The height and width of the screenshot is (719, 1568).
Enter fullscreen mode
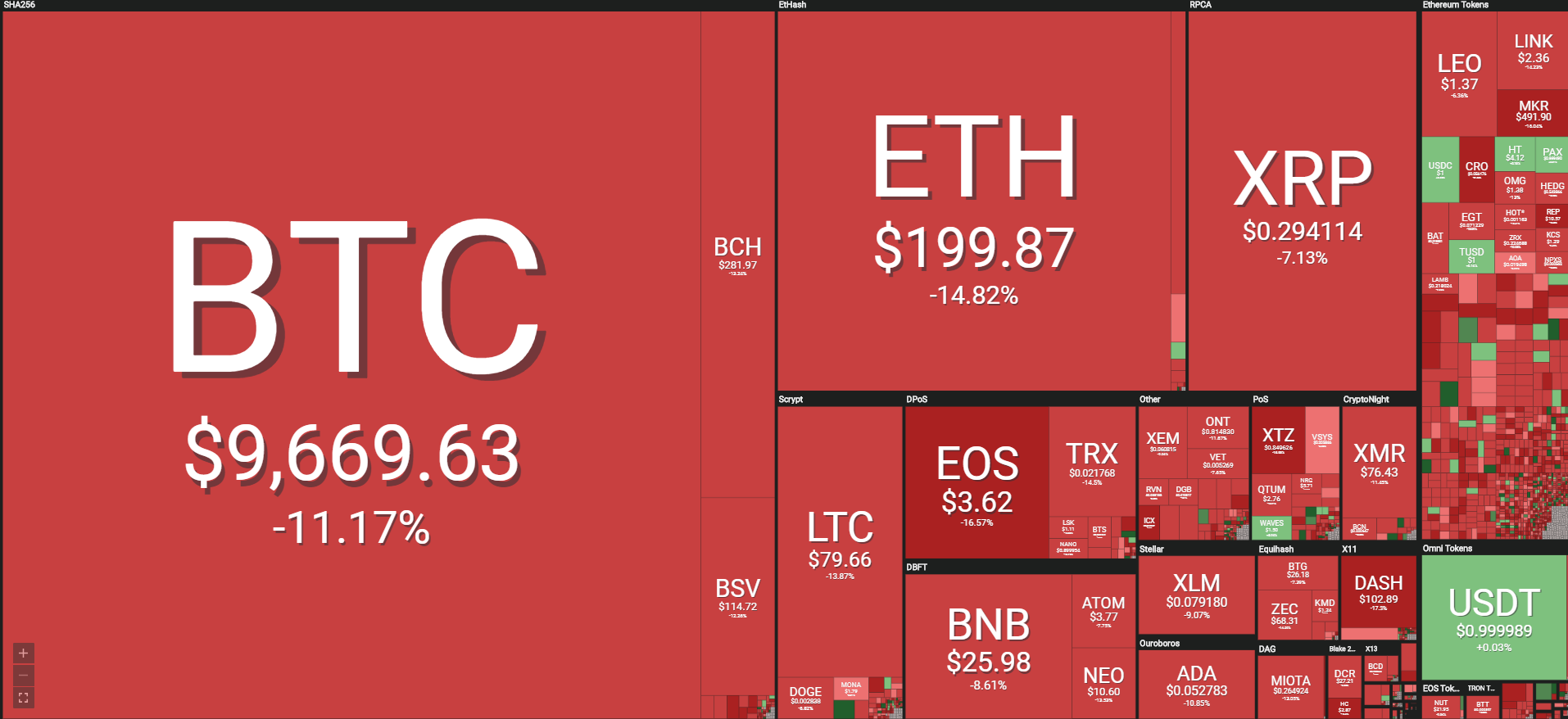pos(23,698)
